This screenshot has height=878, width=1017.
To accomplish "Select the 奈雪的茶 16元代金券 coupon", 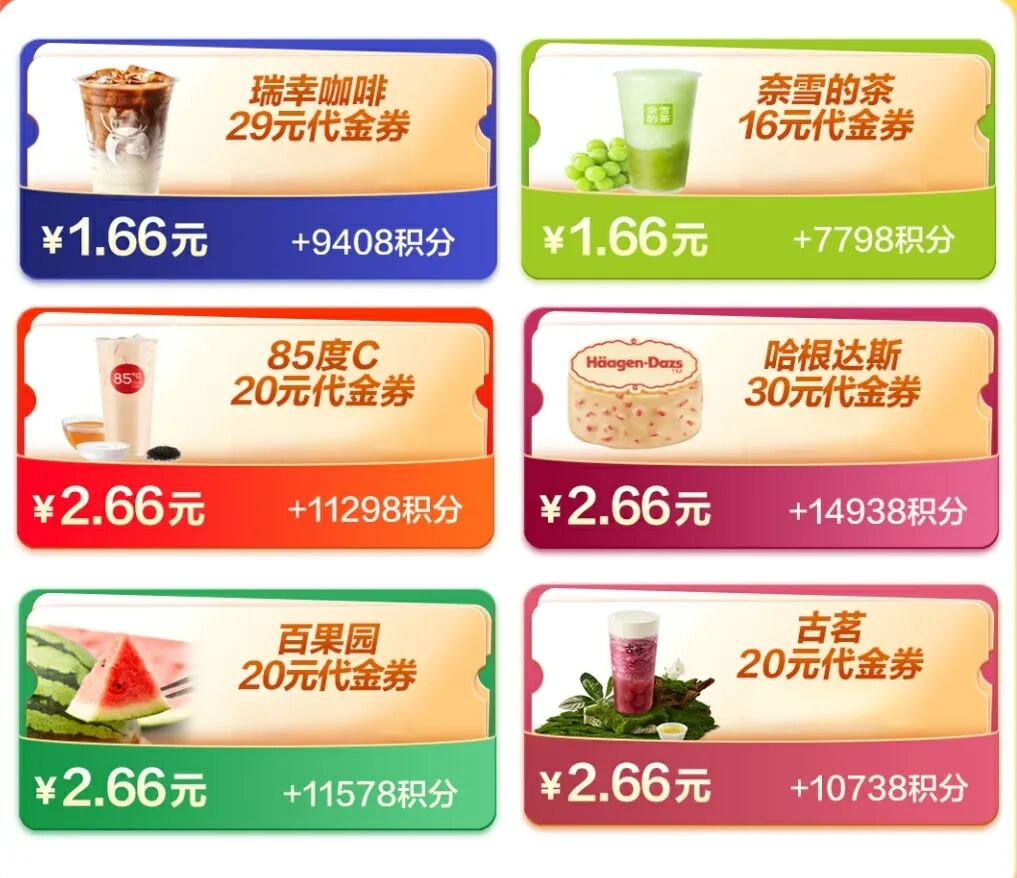I will (x=758, y=160).
